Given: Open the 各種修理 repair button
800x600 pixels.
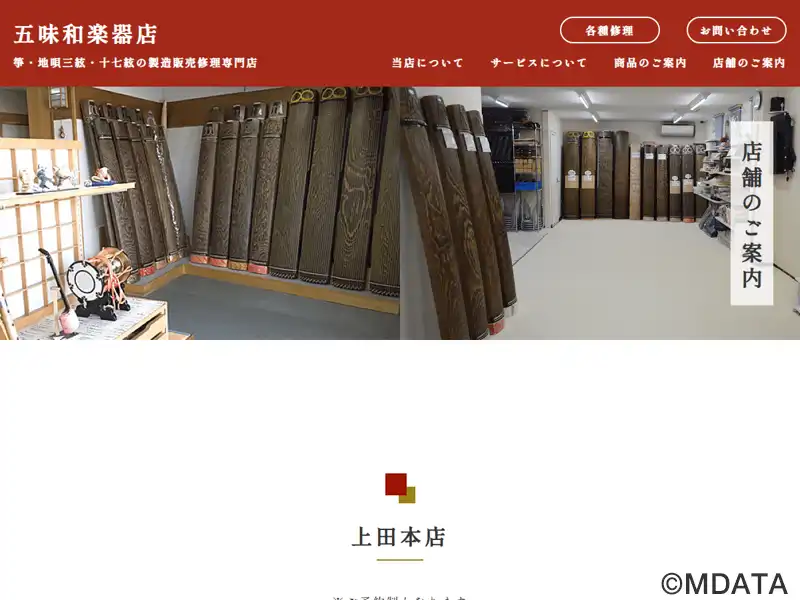Looking at the screenshot, I should 609,30.
